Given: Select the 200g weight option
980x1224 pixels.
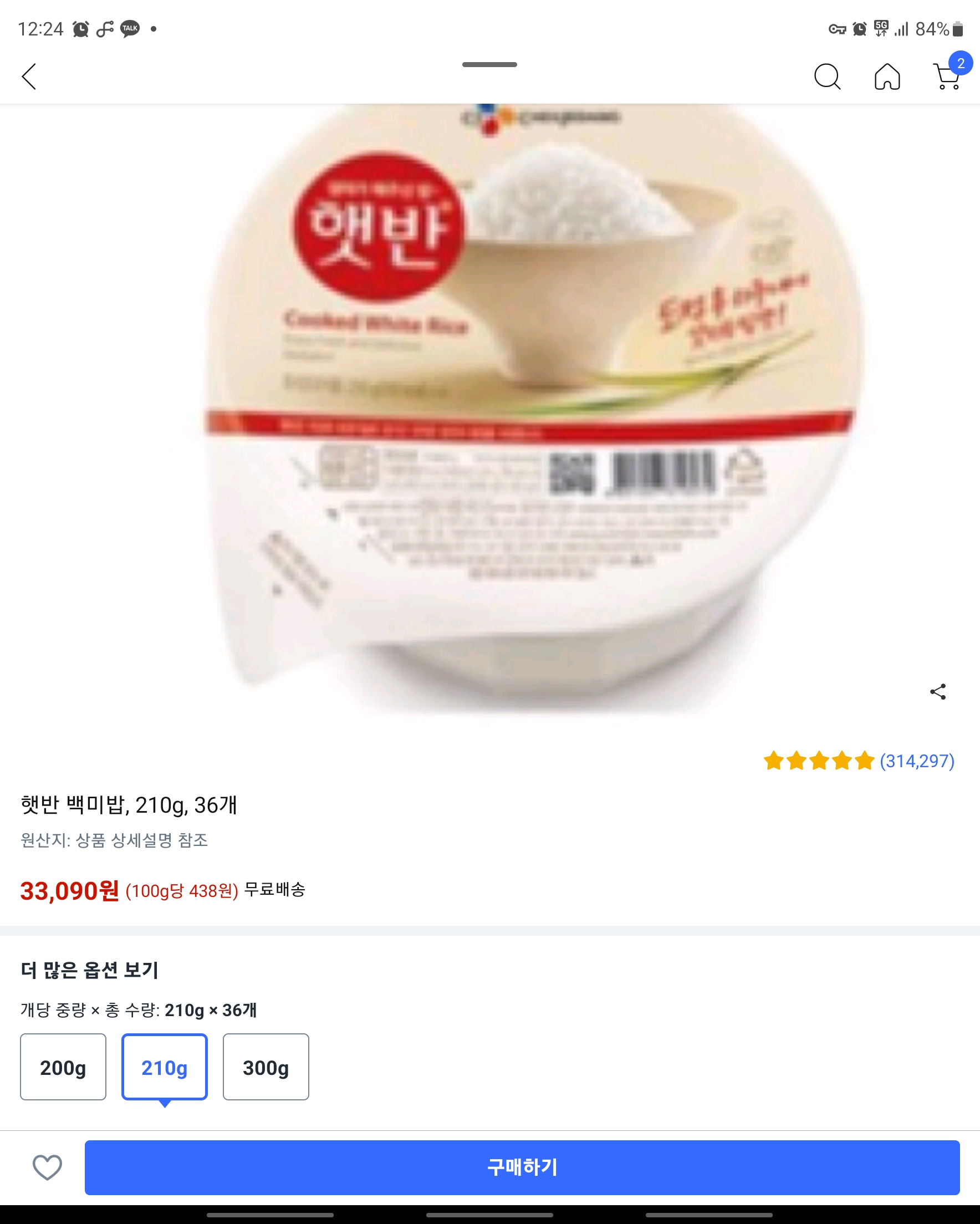Looking at the screenshot, I should pyautogui.click(x=63, y=1067).
